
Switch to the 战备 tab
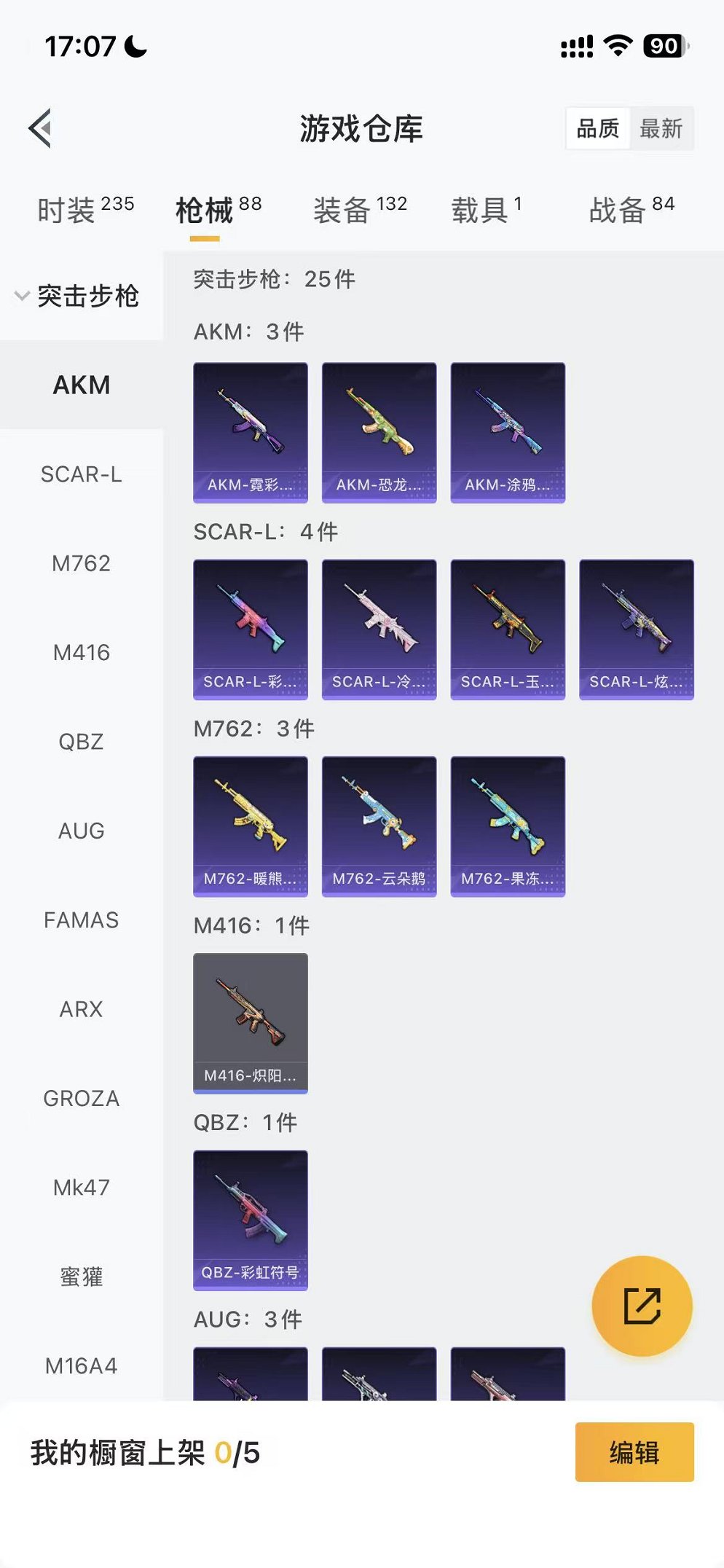coord(631,210)
